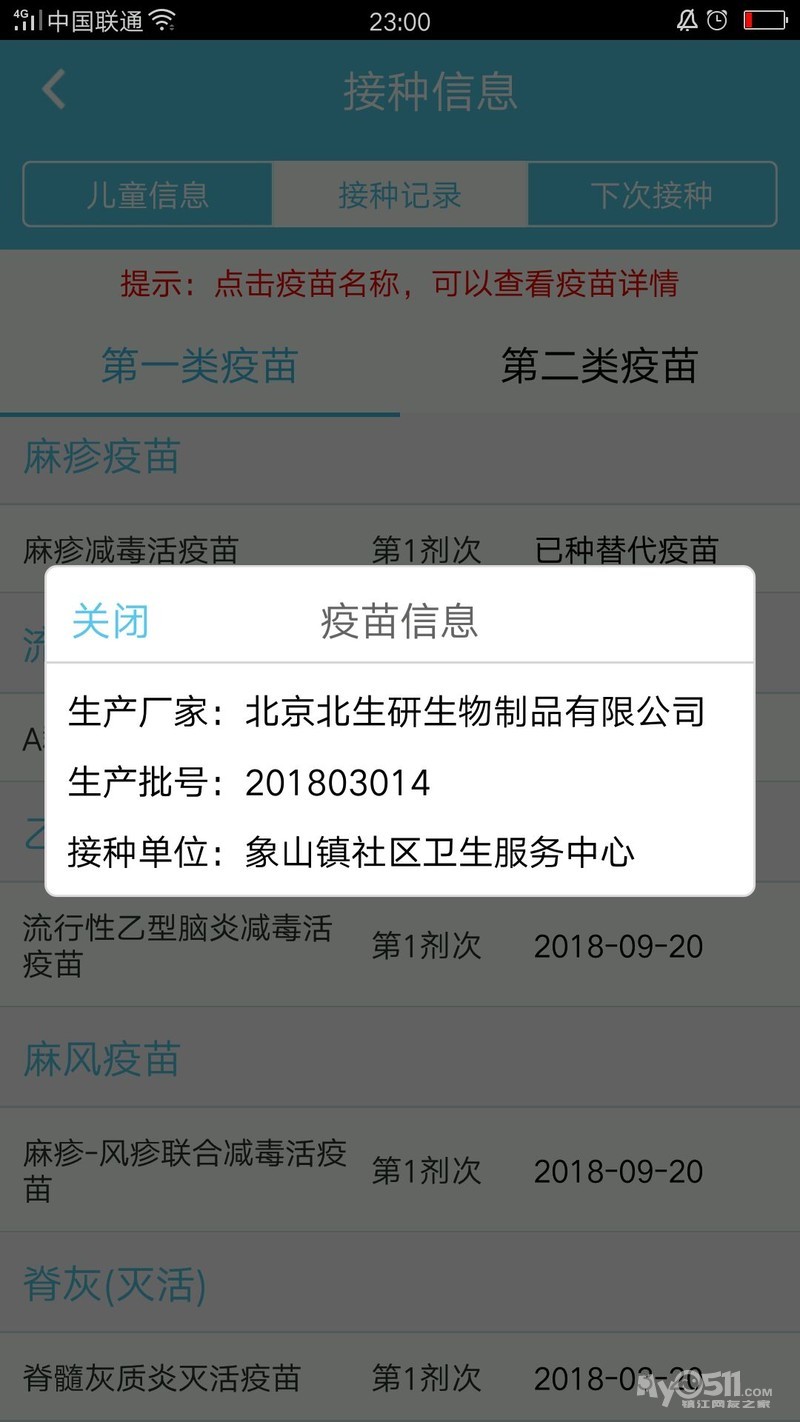Select the 第一类疫苗 tab
The image size is (800, 1422).
coord(200,366)
